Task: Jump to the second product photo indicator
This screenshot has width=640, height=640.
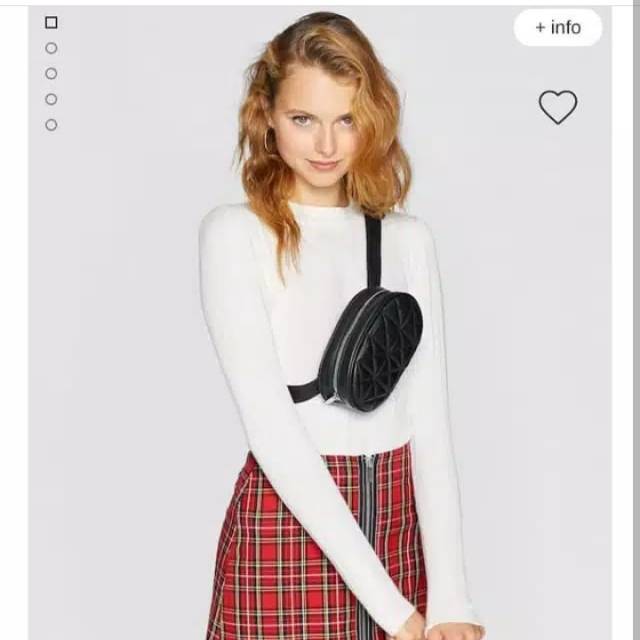Action: [51, 48]
